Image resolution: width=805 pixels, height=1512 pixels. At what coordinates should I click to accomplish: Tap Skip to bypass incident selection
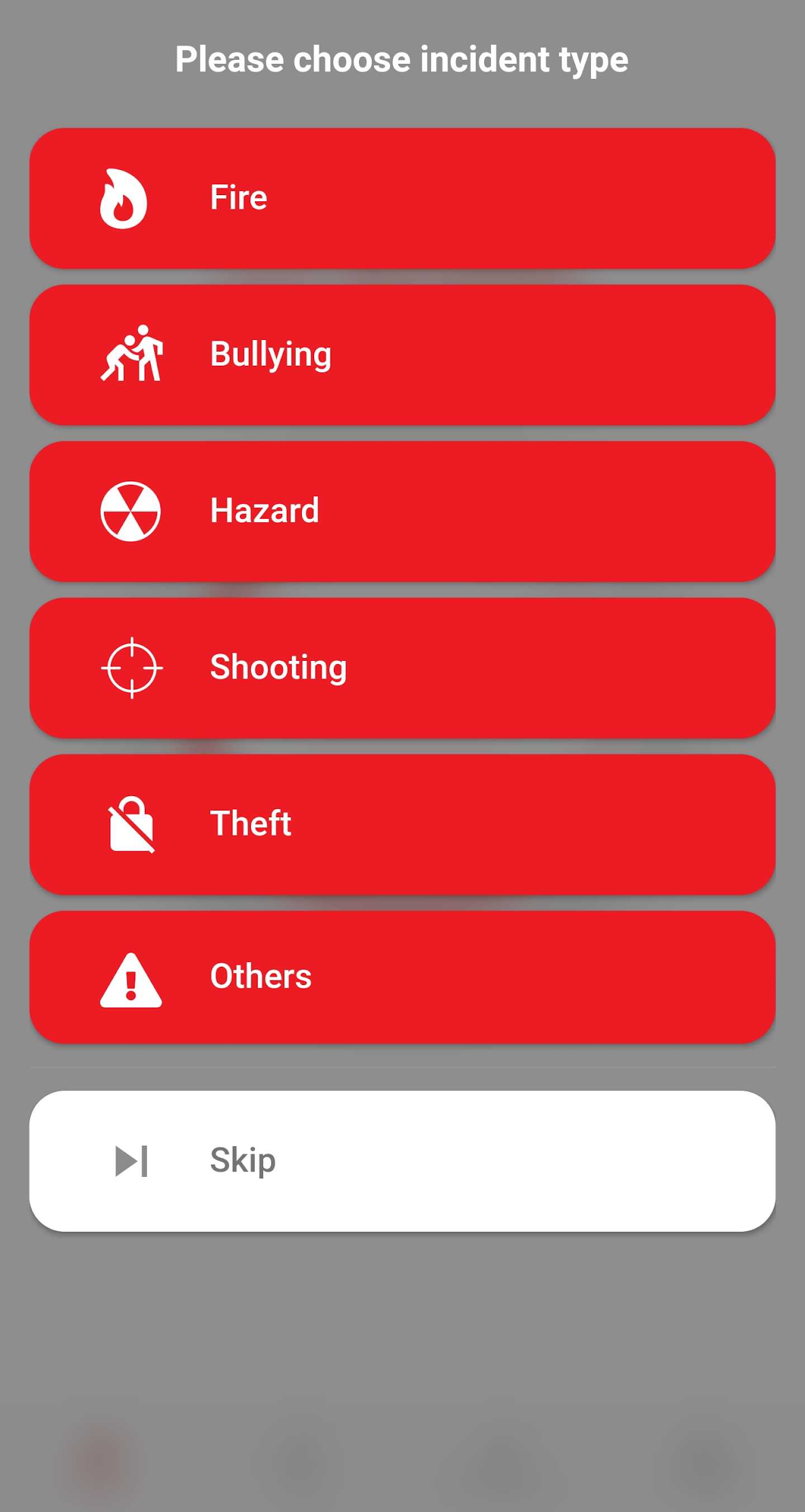click(x=402, y=1161)
